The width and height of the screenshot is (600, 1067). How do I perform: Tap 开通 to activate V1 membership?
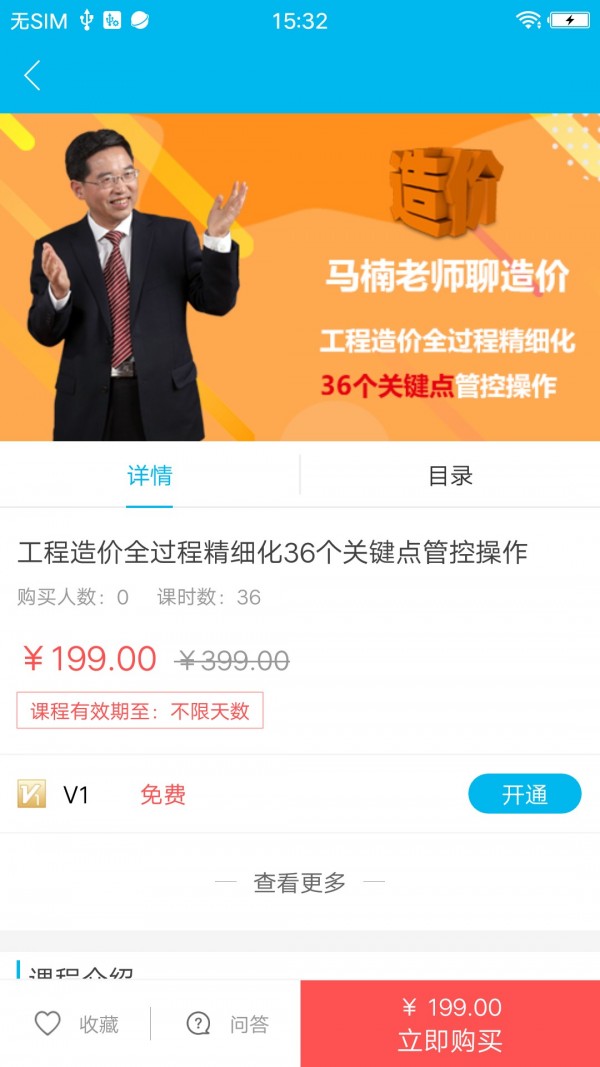click(524, 795)
